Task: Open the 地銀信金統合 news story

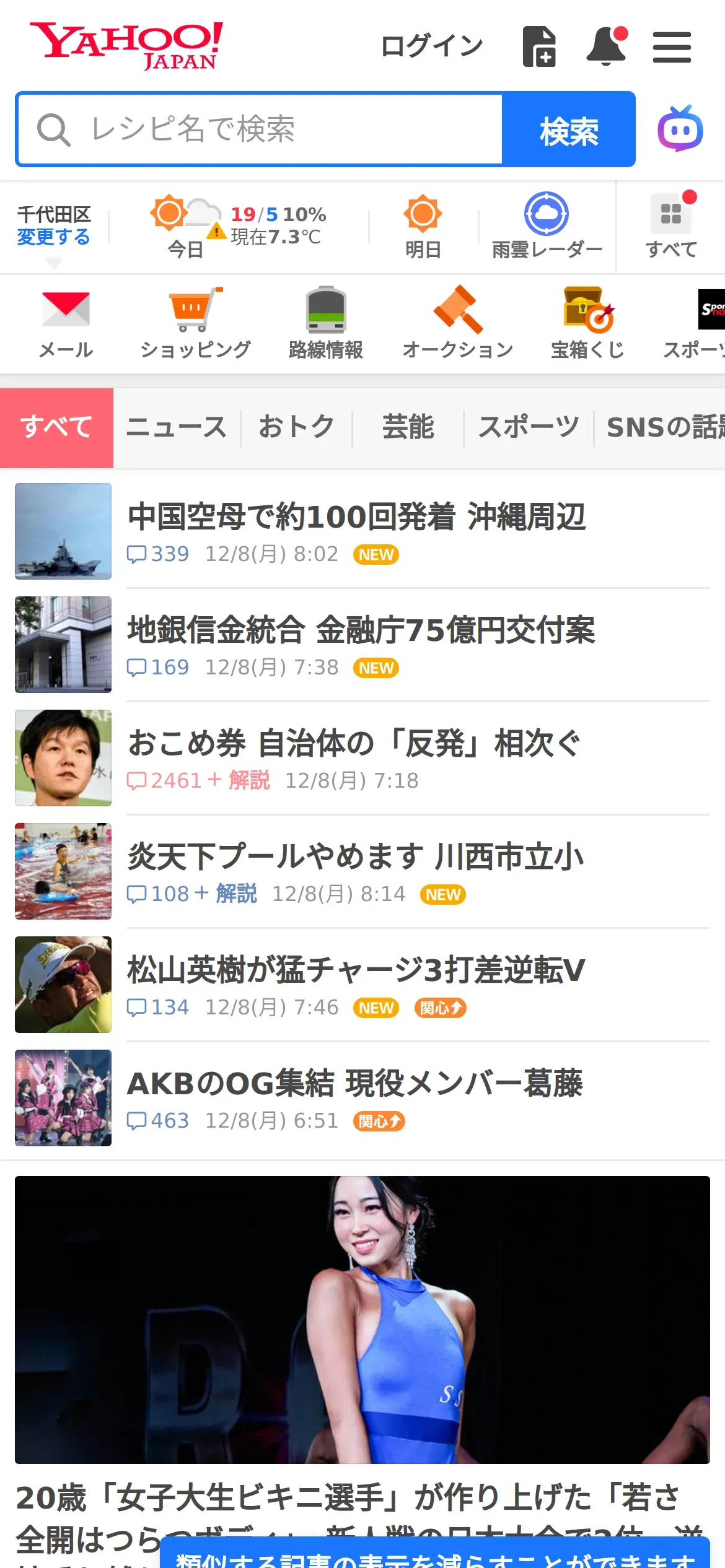Action: click(361, 630)
